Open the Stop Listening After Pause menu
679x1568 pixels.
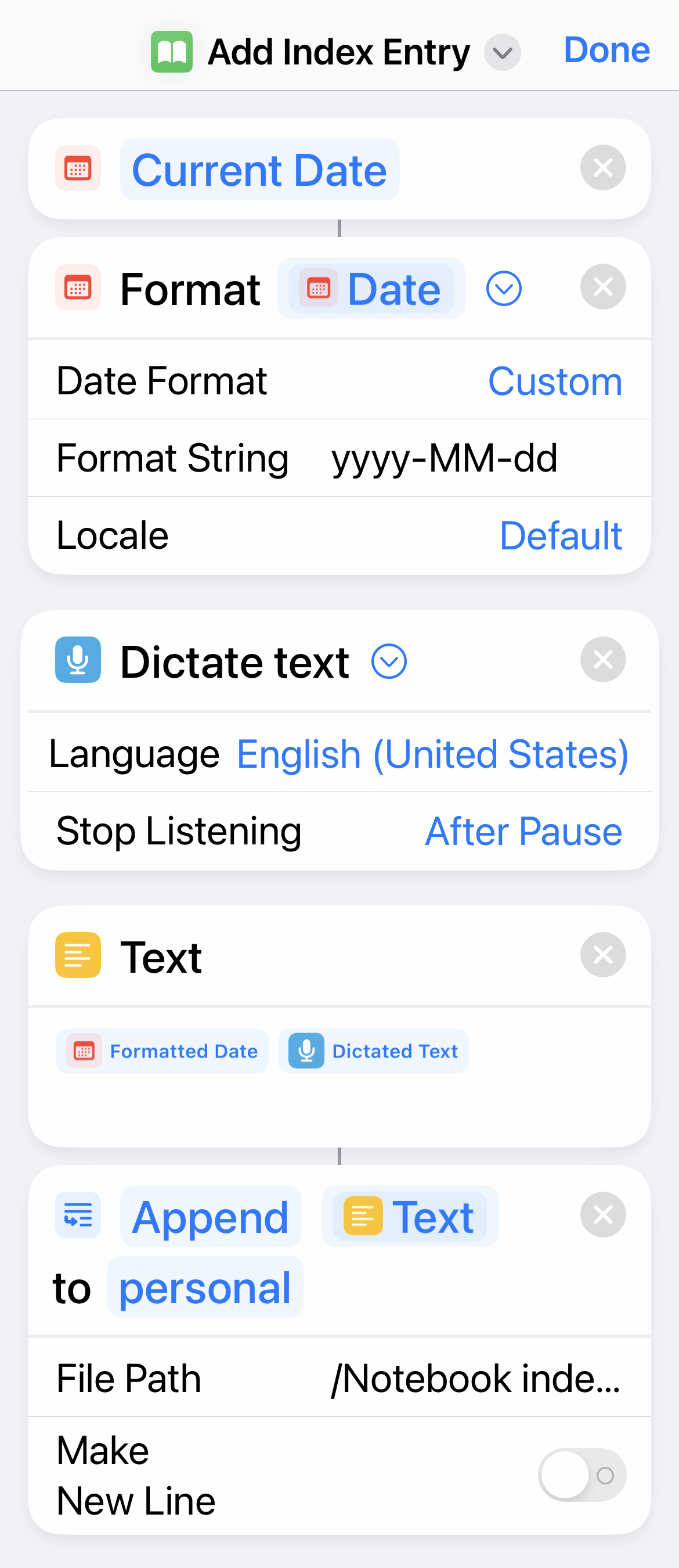coord(523,832)
